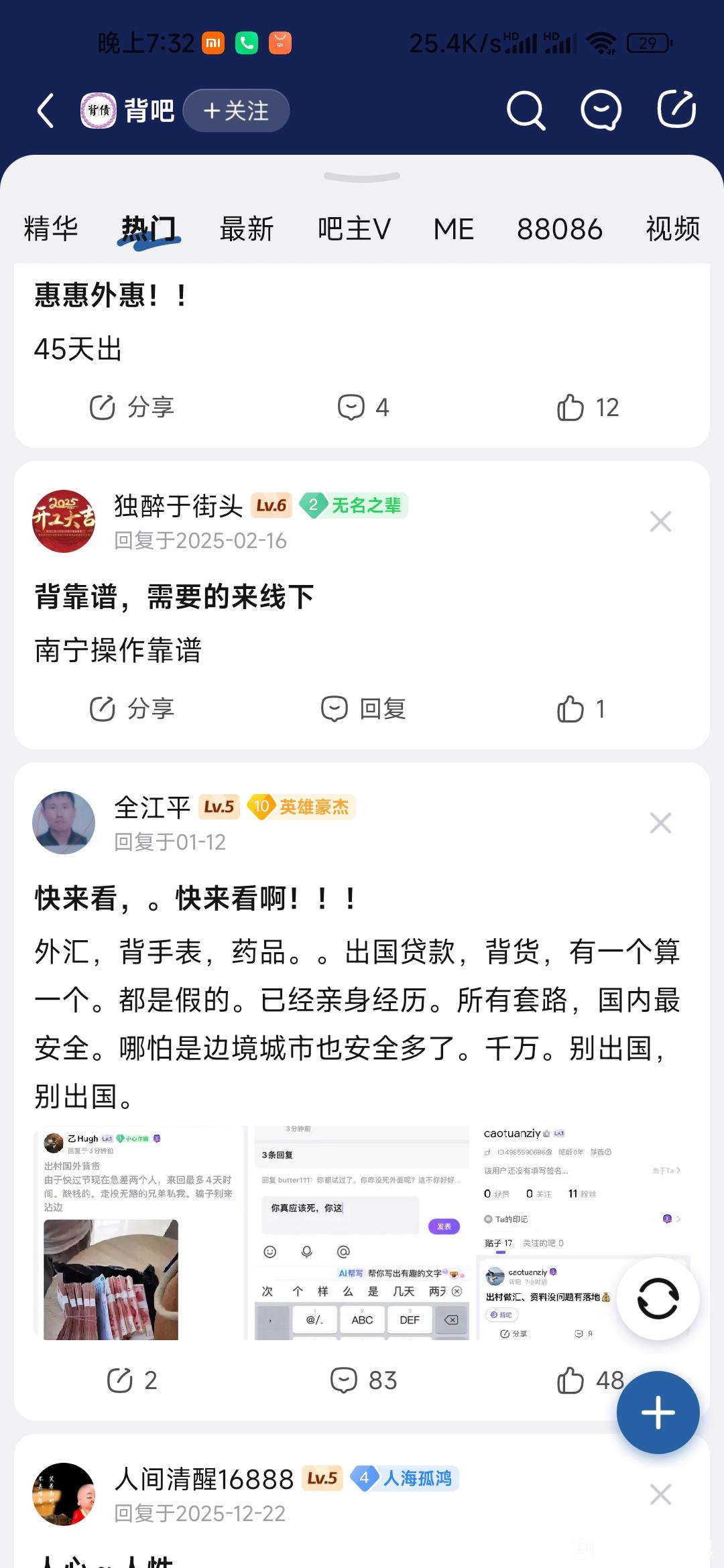Open 人间清醒16888's profile avatar
This screenshot has height=1568, width=724.
(64, 1494)
